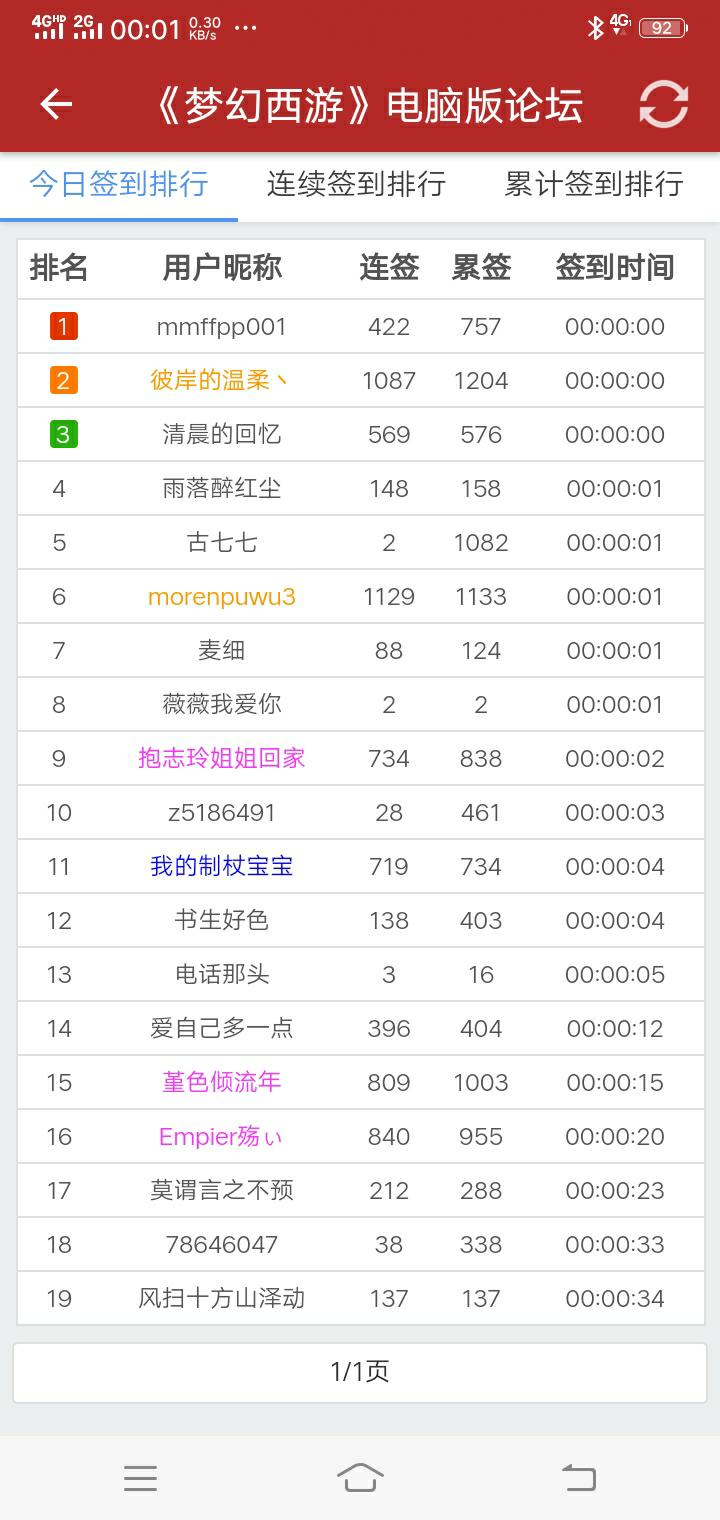The image size is (720, 1520).
Task: Open recent apps from the navigation bar
Action: click(140, 1477)
